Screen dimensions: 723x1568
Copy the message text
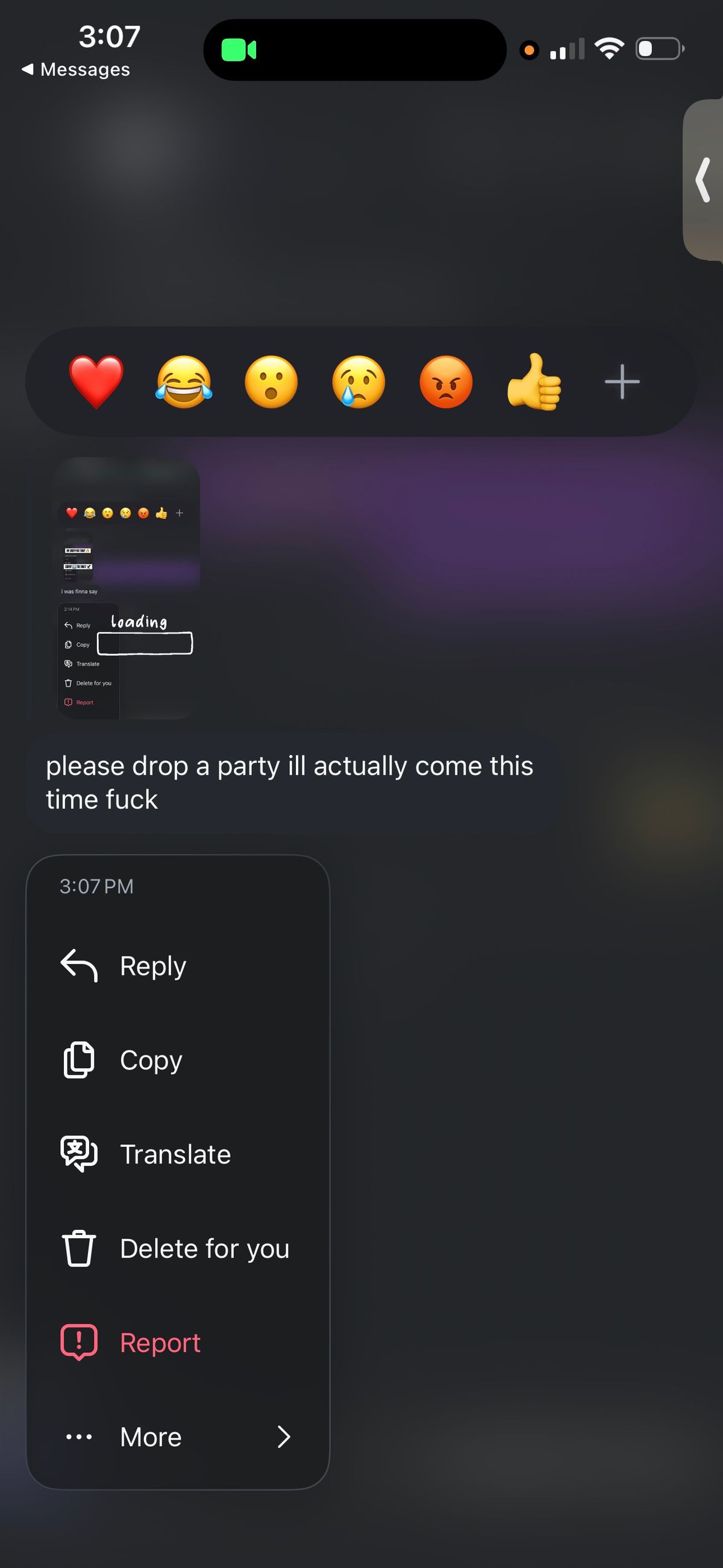point(178,1060)
